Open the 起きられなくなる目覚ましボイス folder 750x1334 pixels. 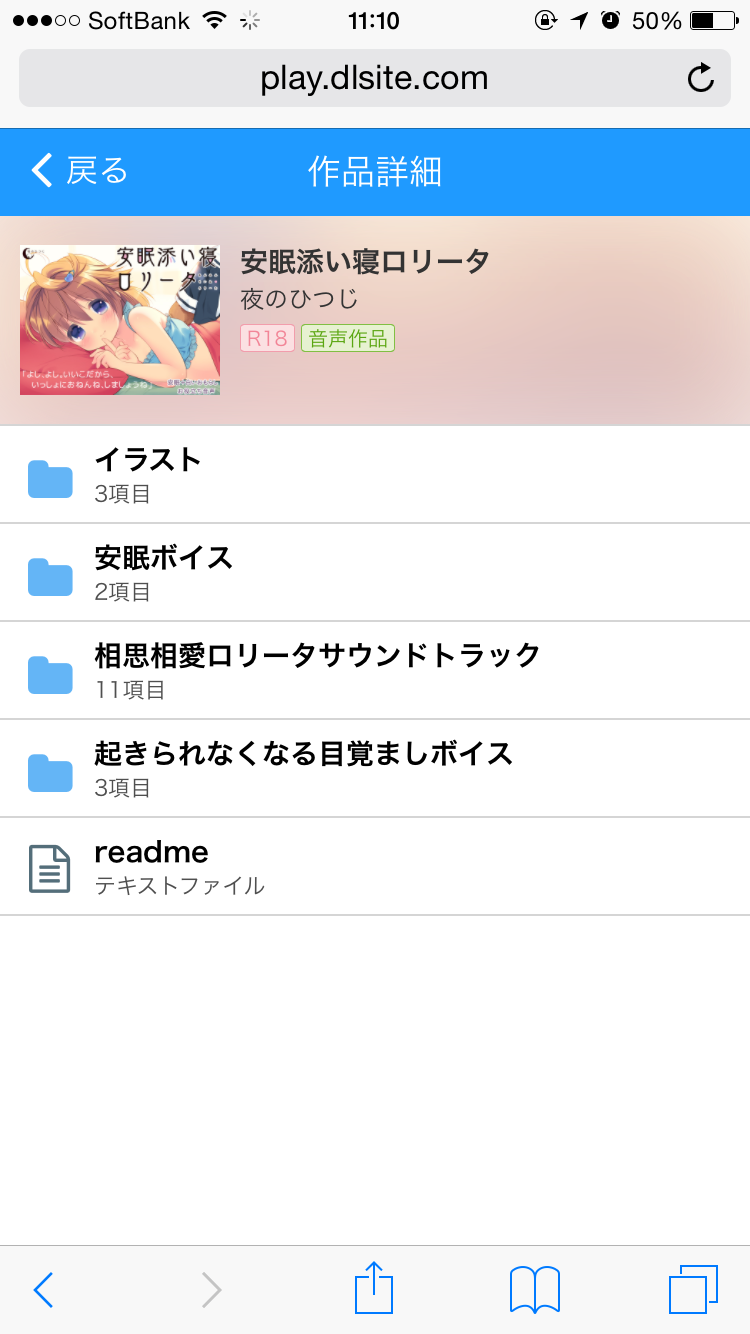(375, 768)
